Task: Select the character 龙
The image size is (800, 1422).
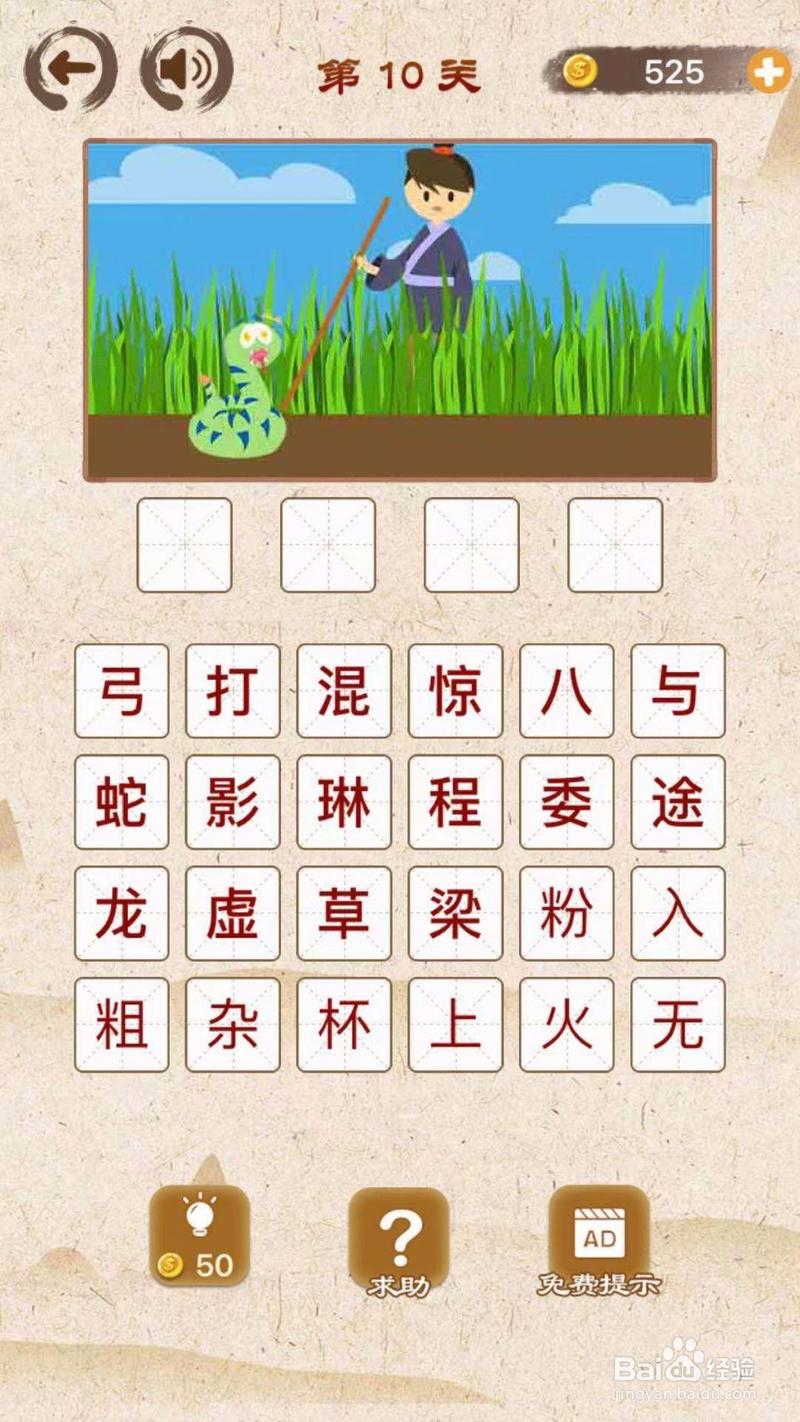Action: [x=122, y=913]
